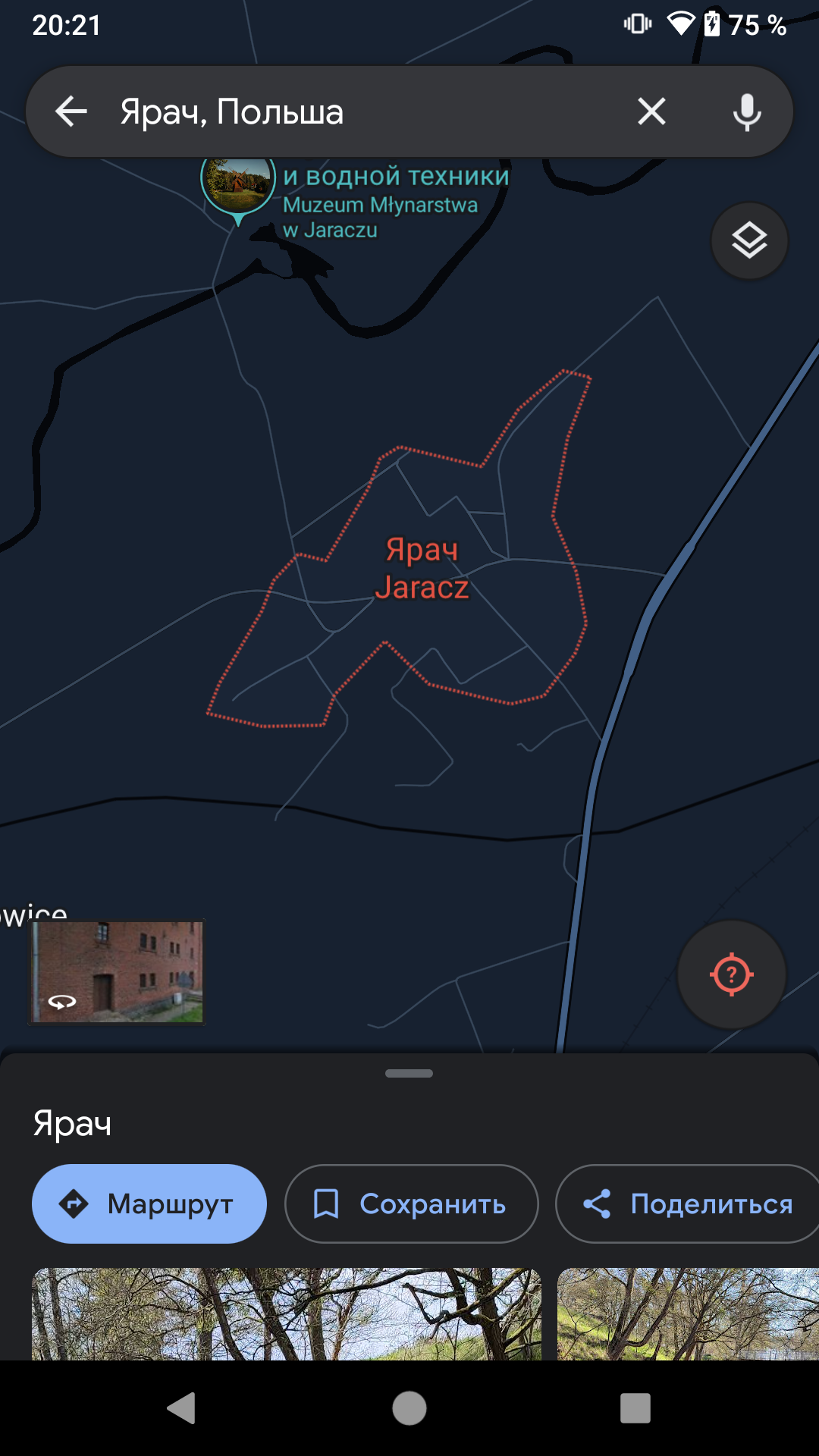Get a route via the Маршрут button
Screen dimensions: 819x1456
pos(149,1203)
